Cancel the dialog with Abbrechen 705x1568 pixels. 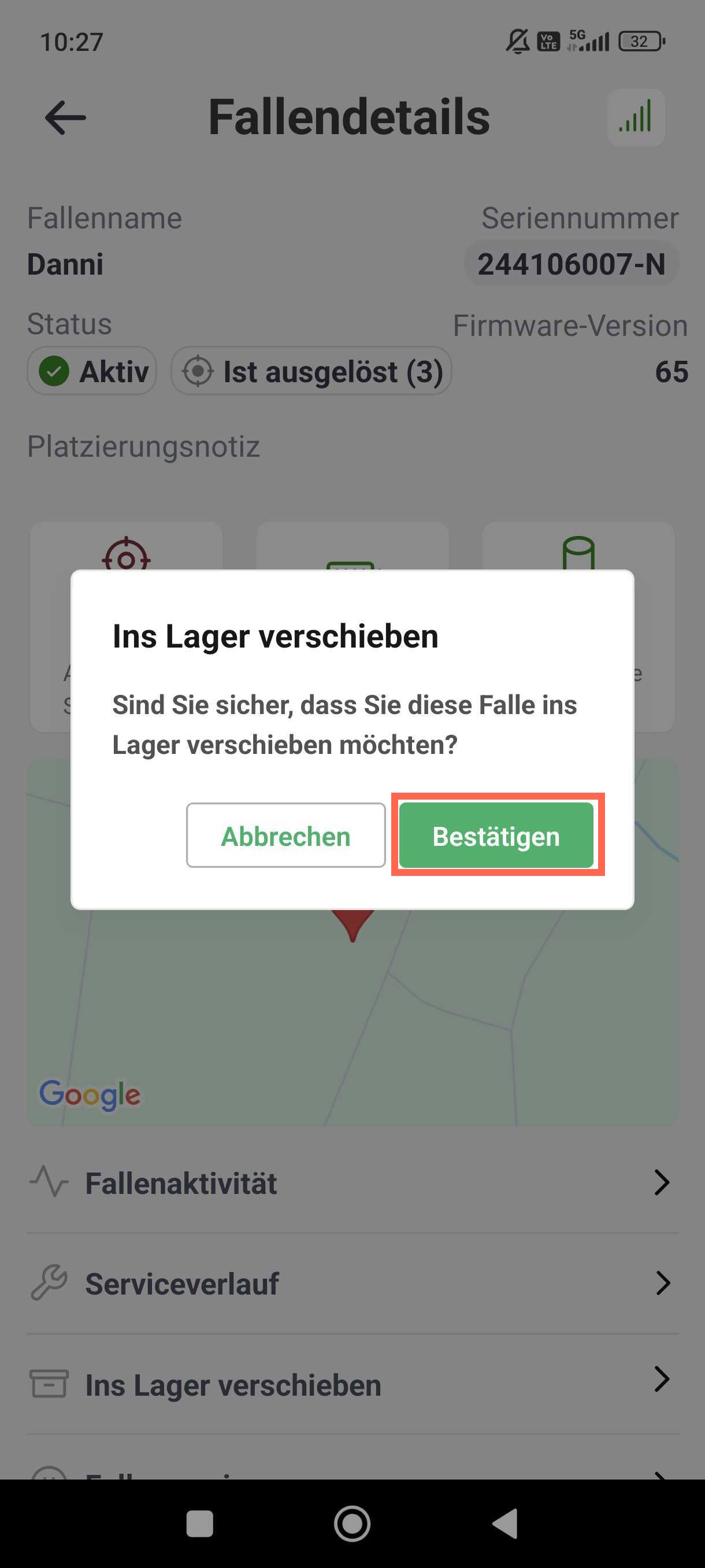pos(285,835)
